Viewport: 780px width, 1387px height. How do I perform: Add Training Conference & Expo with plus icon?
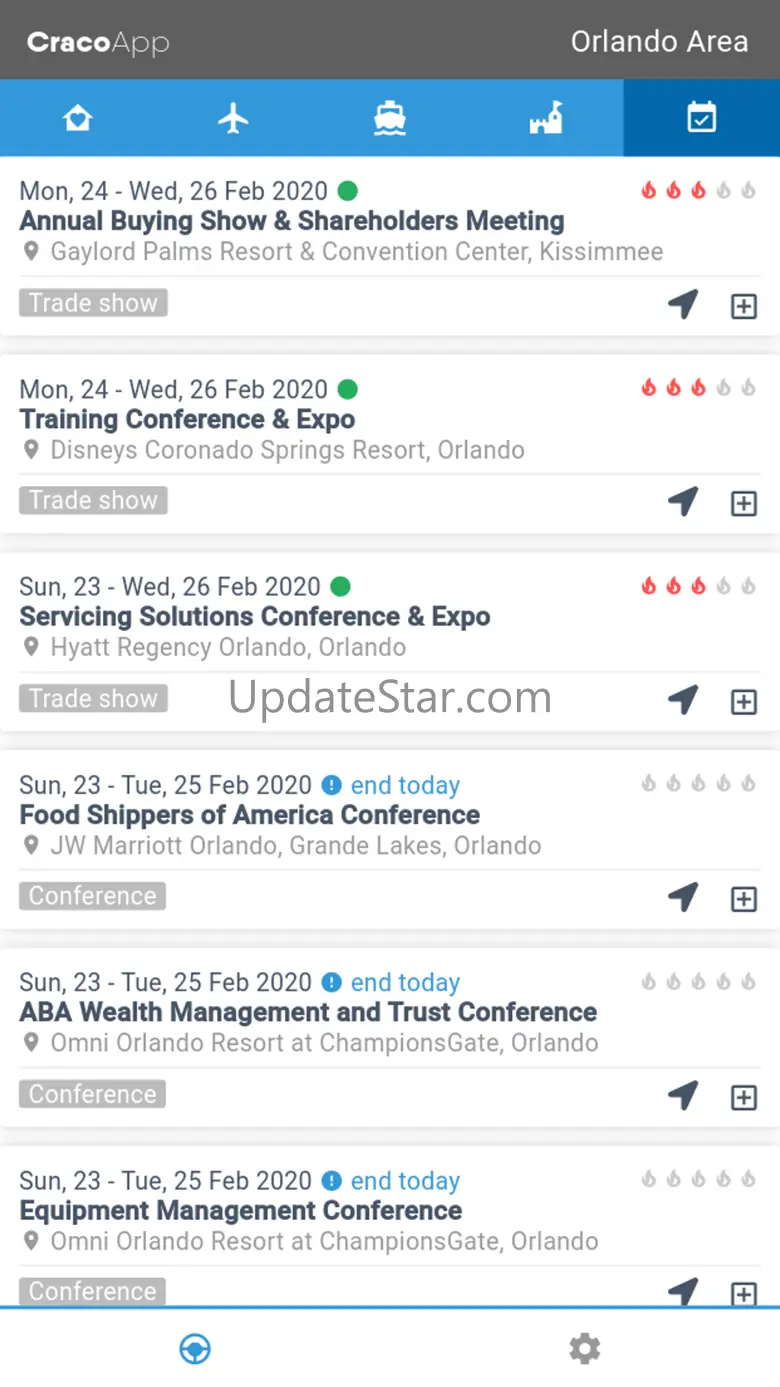[743, 503]
